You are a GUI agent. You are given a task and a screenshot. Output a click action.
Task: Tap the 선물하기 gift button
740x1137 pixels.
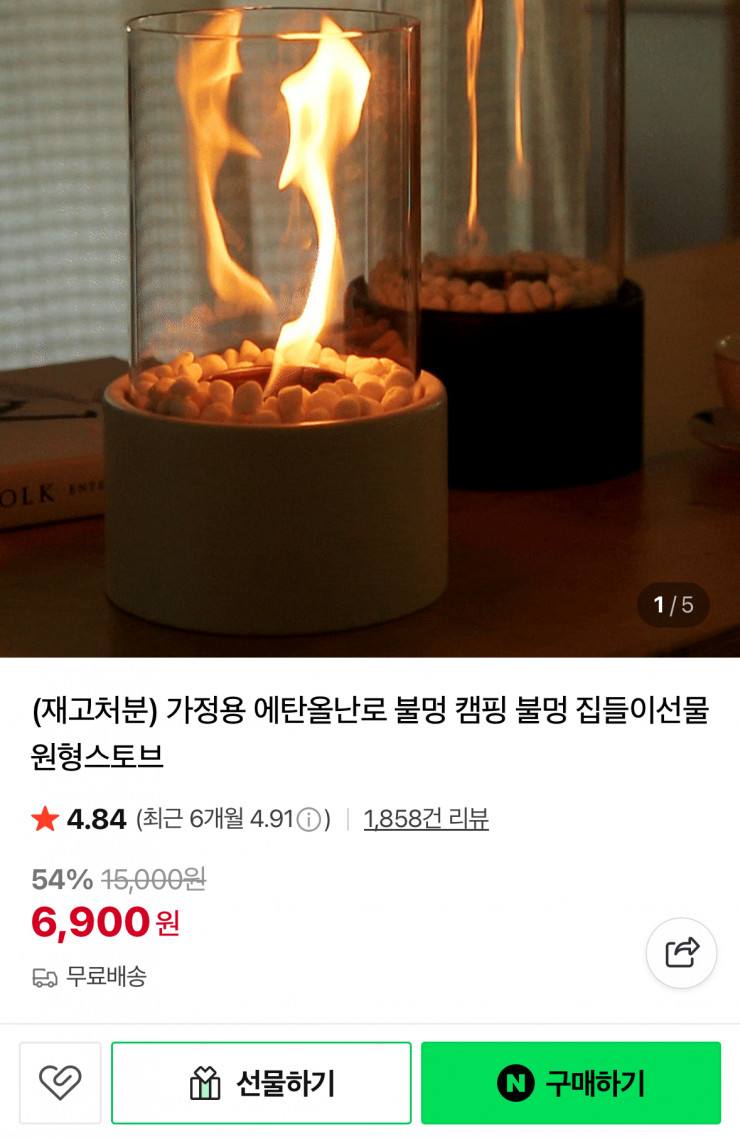point(261,1083)
